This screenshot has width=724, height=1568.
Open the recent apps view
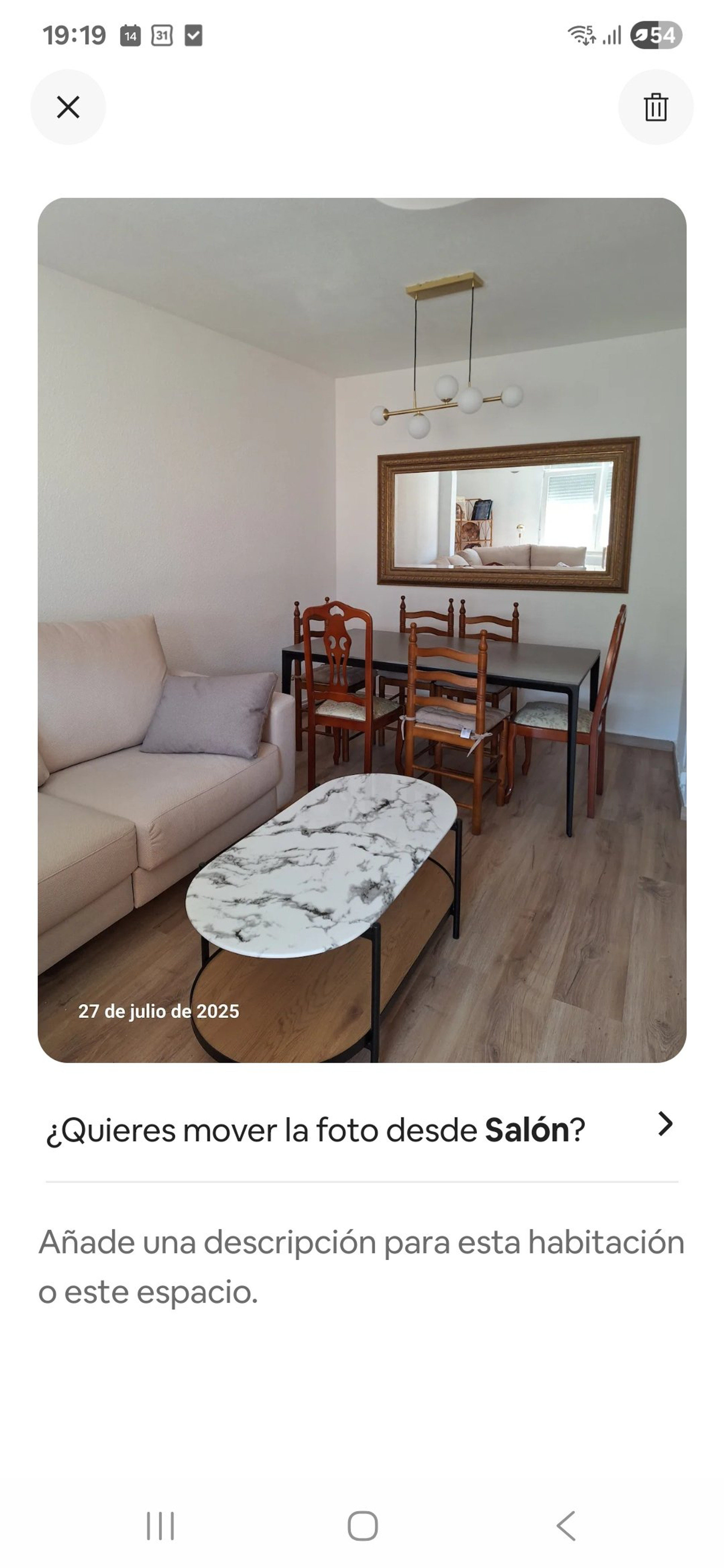pyautogui.click(x=160, y=1525)
